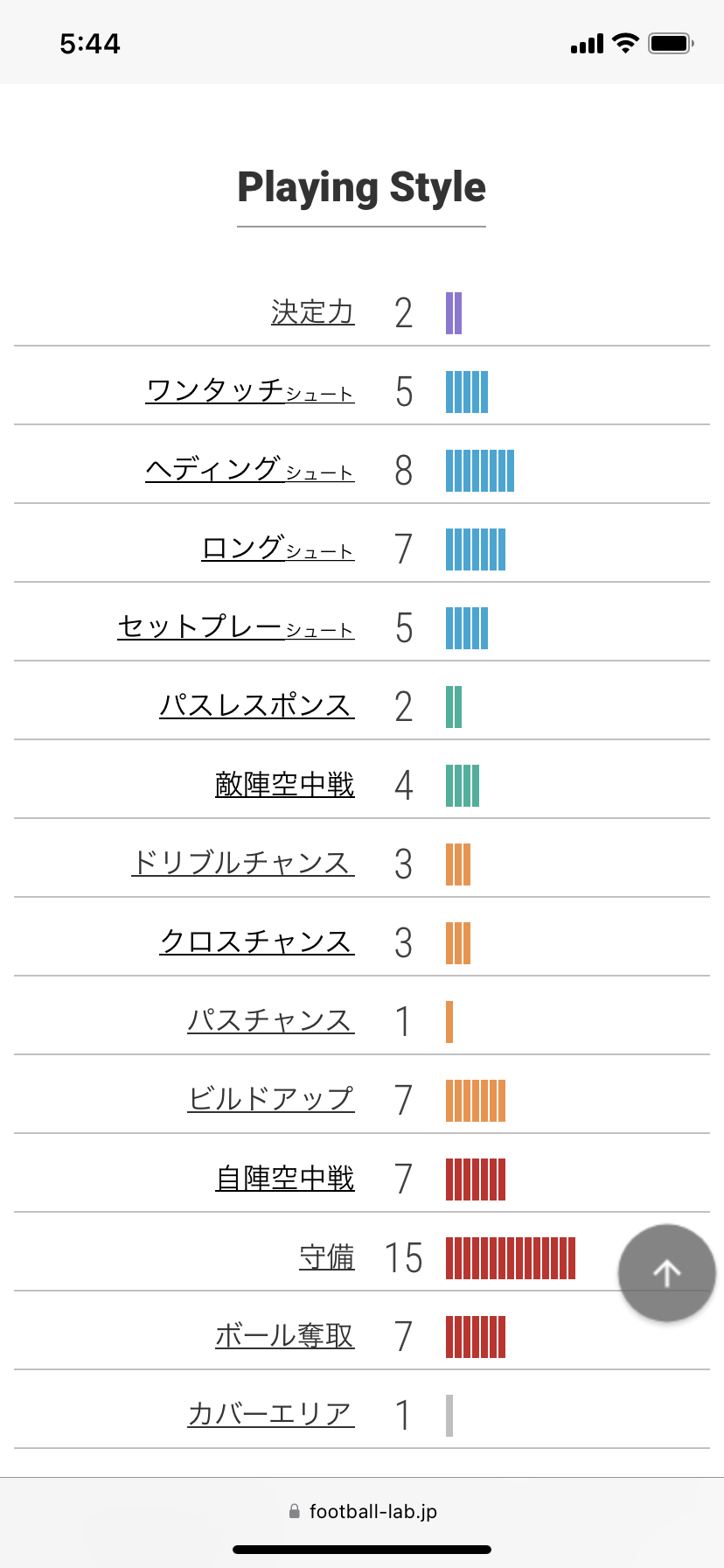724x1568 pixels.
Task: Open the ボール奪取 link
Action: [285, 1335]
